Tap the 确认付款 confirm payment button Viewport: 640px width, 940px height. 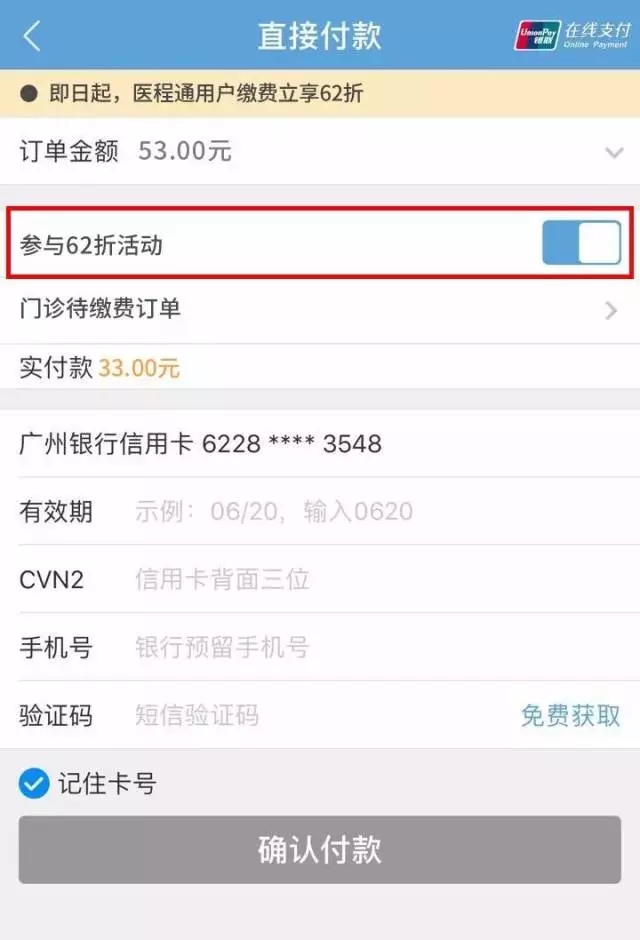pyautogui.click(x=320, y=850)
